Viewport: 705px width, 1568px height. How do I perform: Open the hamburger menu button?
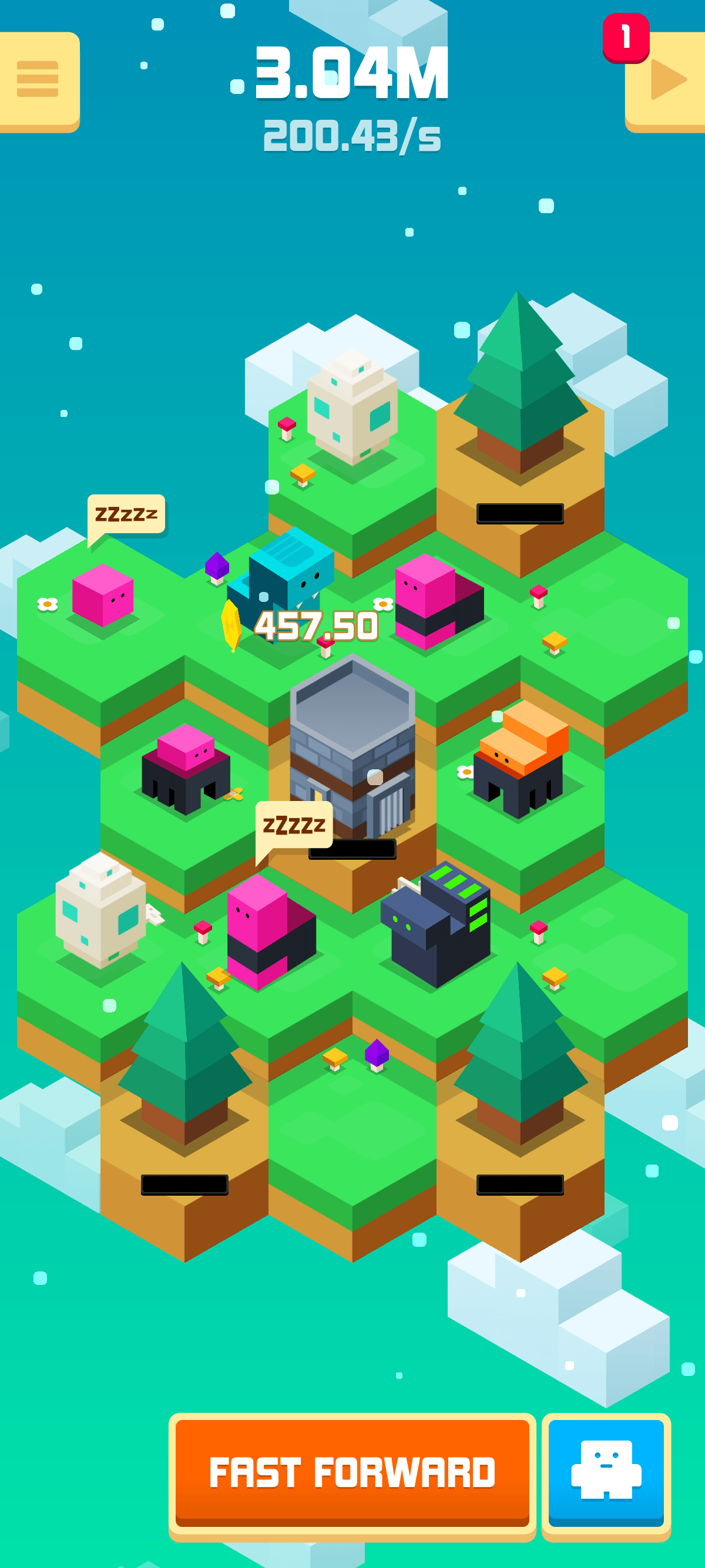pyautogui.click(x=38, y=81)
